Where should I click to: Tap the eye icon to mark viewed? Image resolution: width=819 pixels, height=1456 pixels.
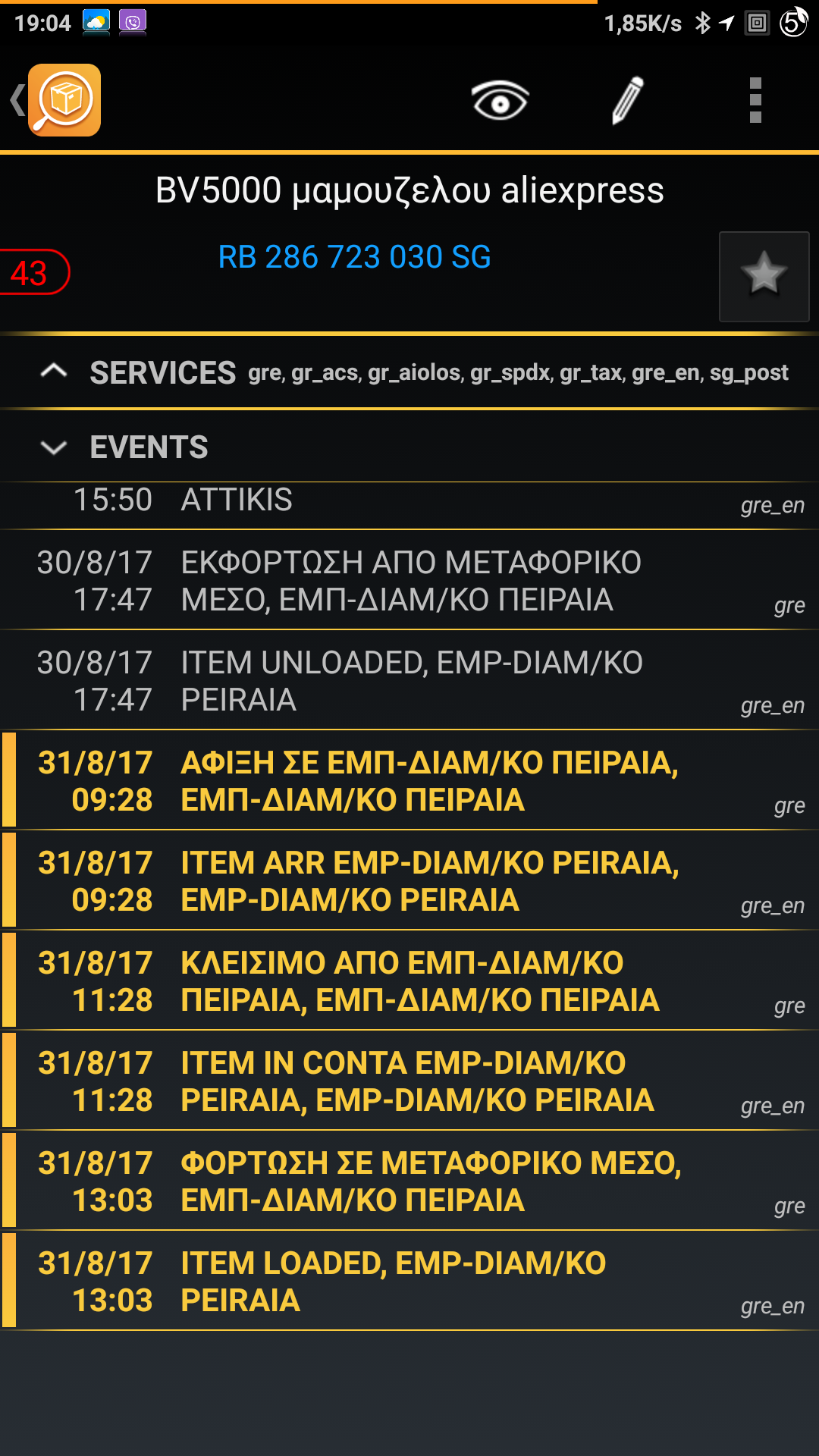click(500, 100)
